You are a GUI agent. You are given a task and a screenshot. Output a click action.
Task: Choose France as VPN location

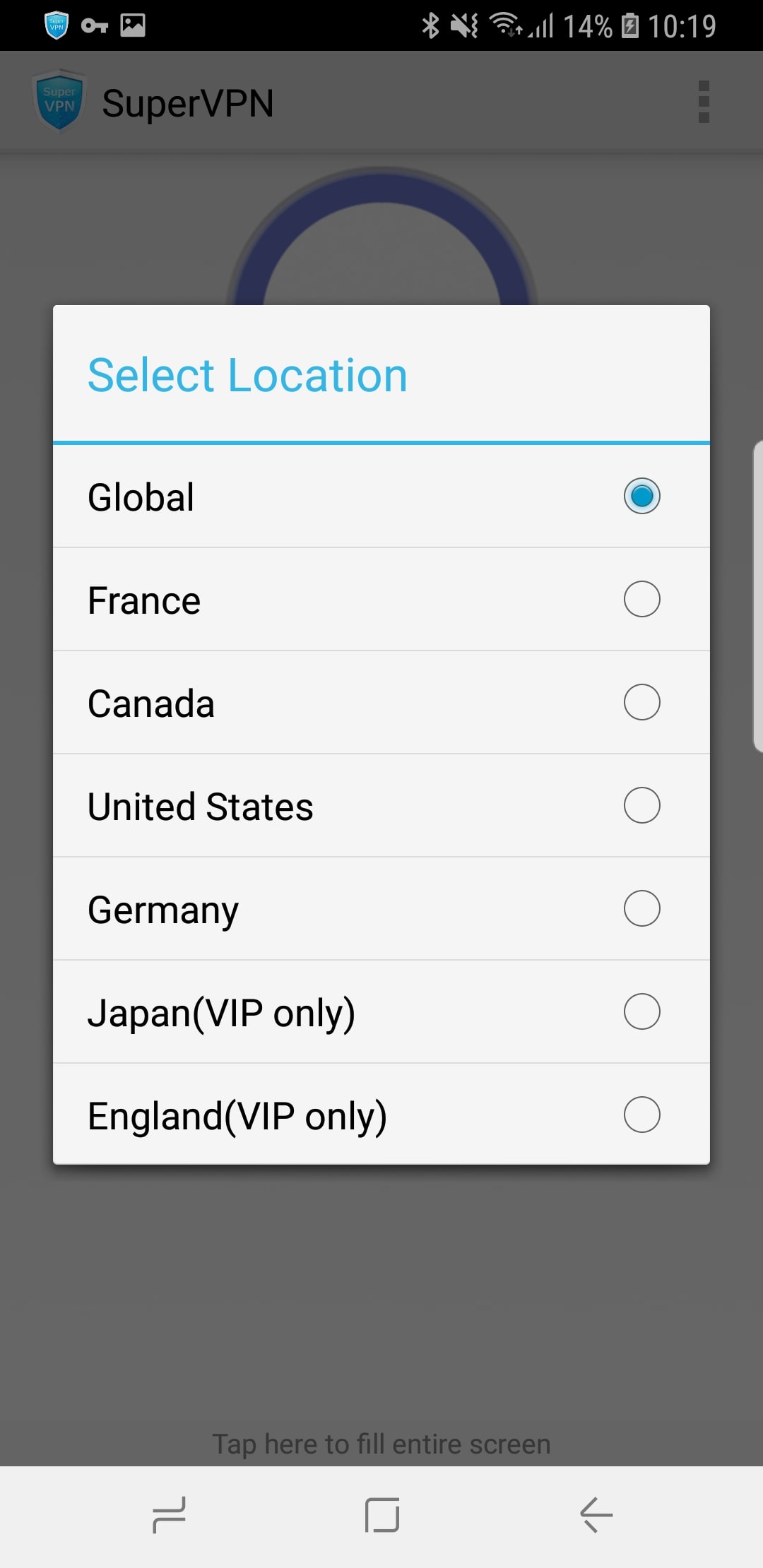tap(381, 600)
